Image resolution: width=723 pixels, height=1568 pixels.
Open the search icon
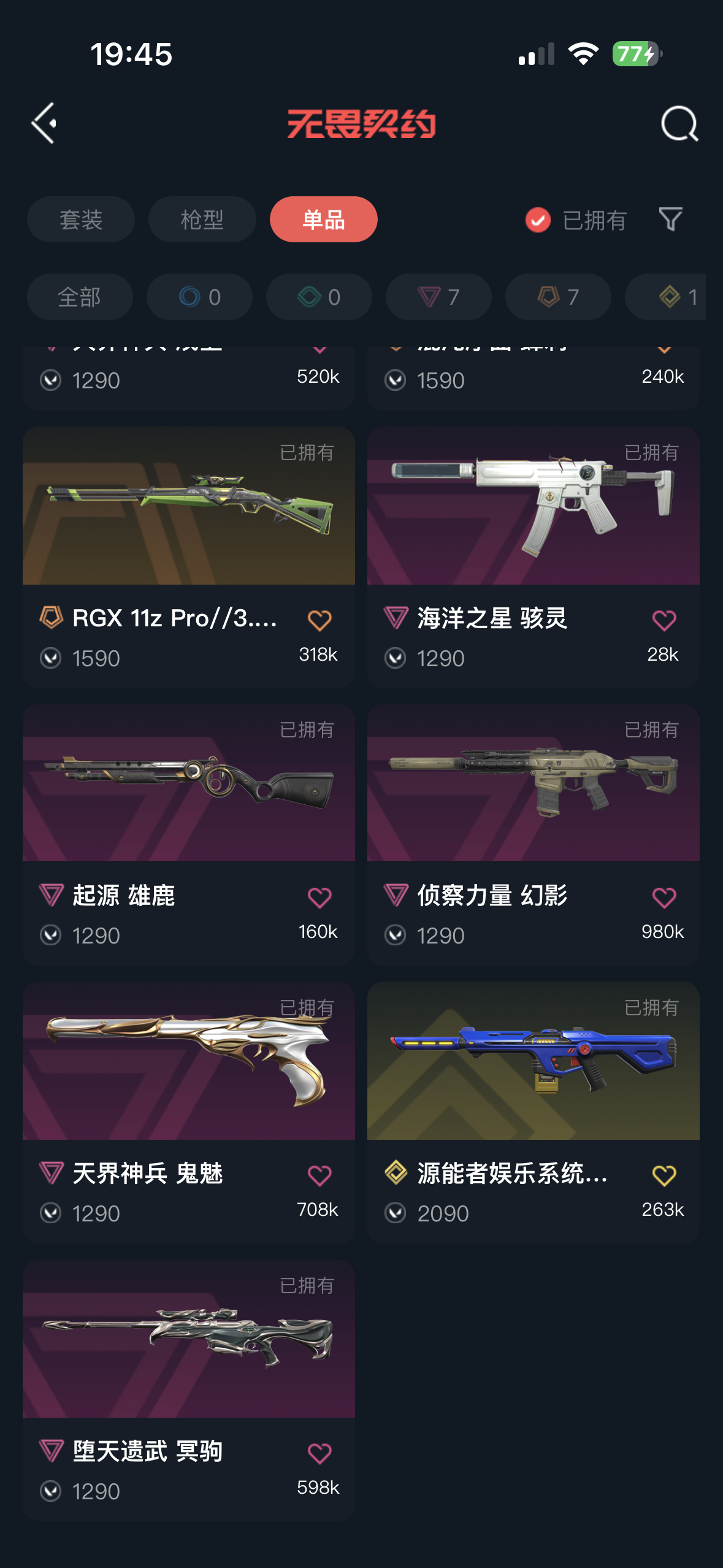pyautogui.click(x=679, y=124)
